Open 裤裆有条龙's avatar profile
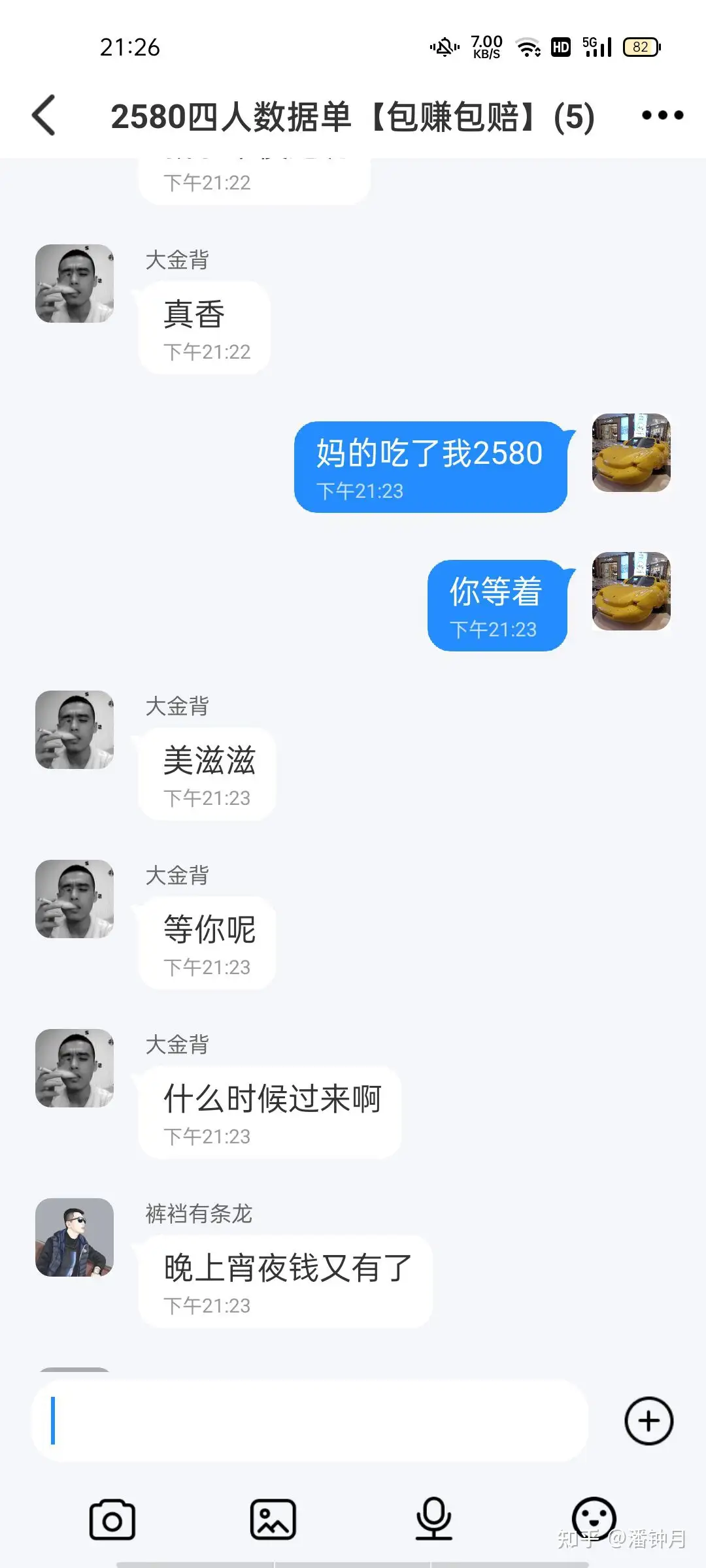Viewport: 706px width, 1568px height. pyautogui.click(x=75, y=1237)
